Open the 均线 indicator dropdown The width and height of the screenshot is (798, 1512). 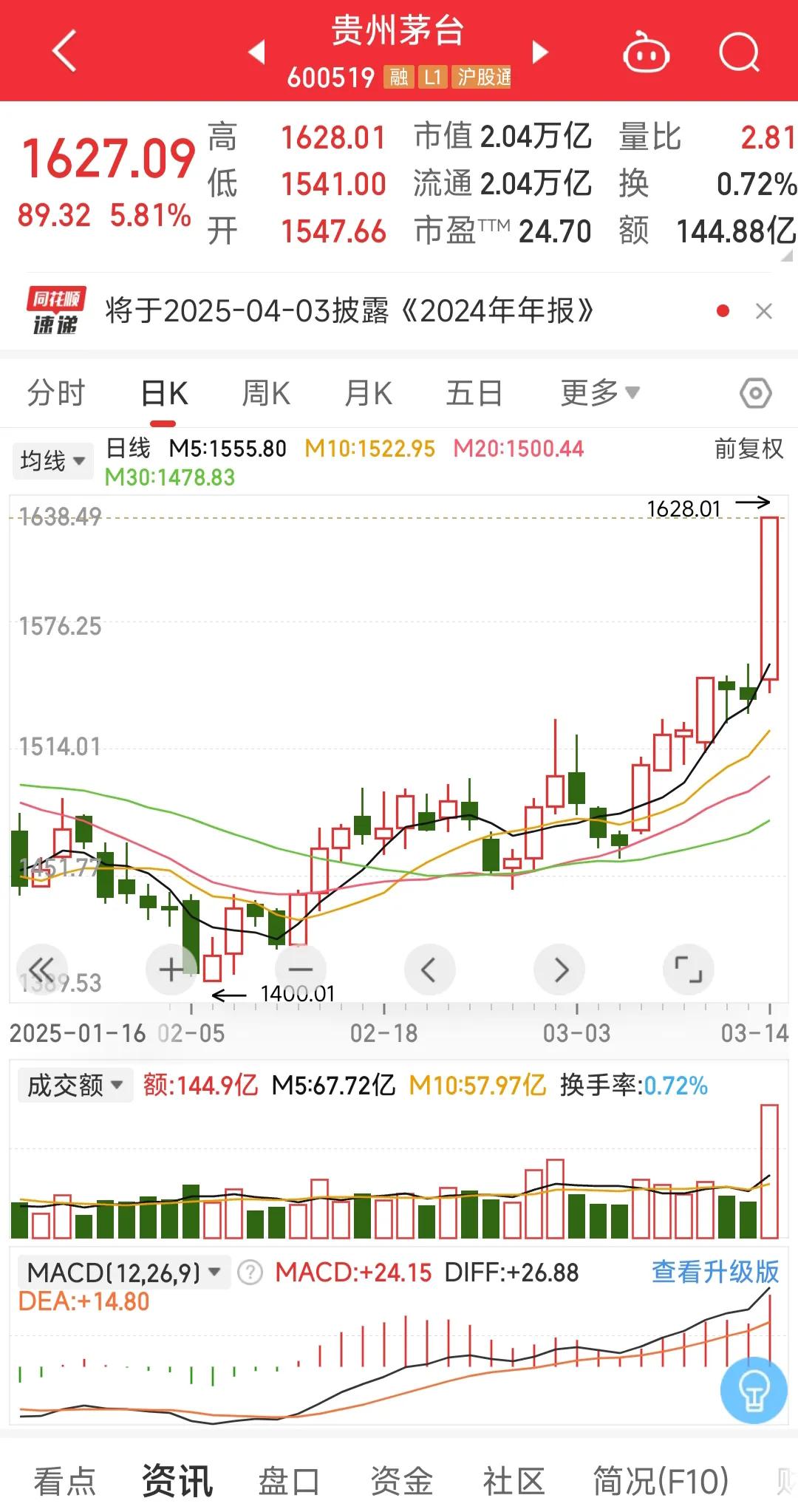(x=52, y=460)
